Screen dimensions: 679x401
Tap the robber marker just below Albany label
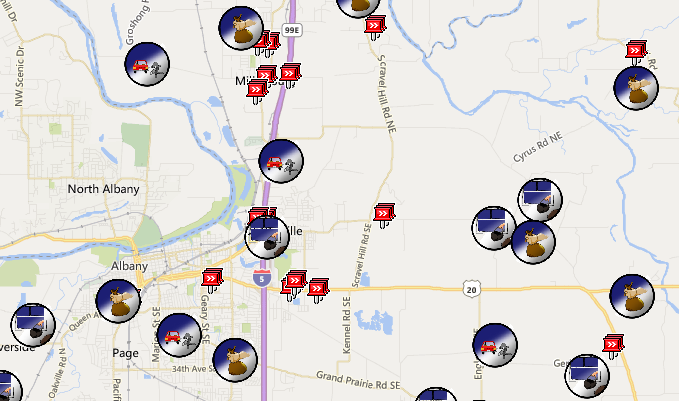coord(118,302)
